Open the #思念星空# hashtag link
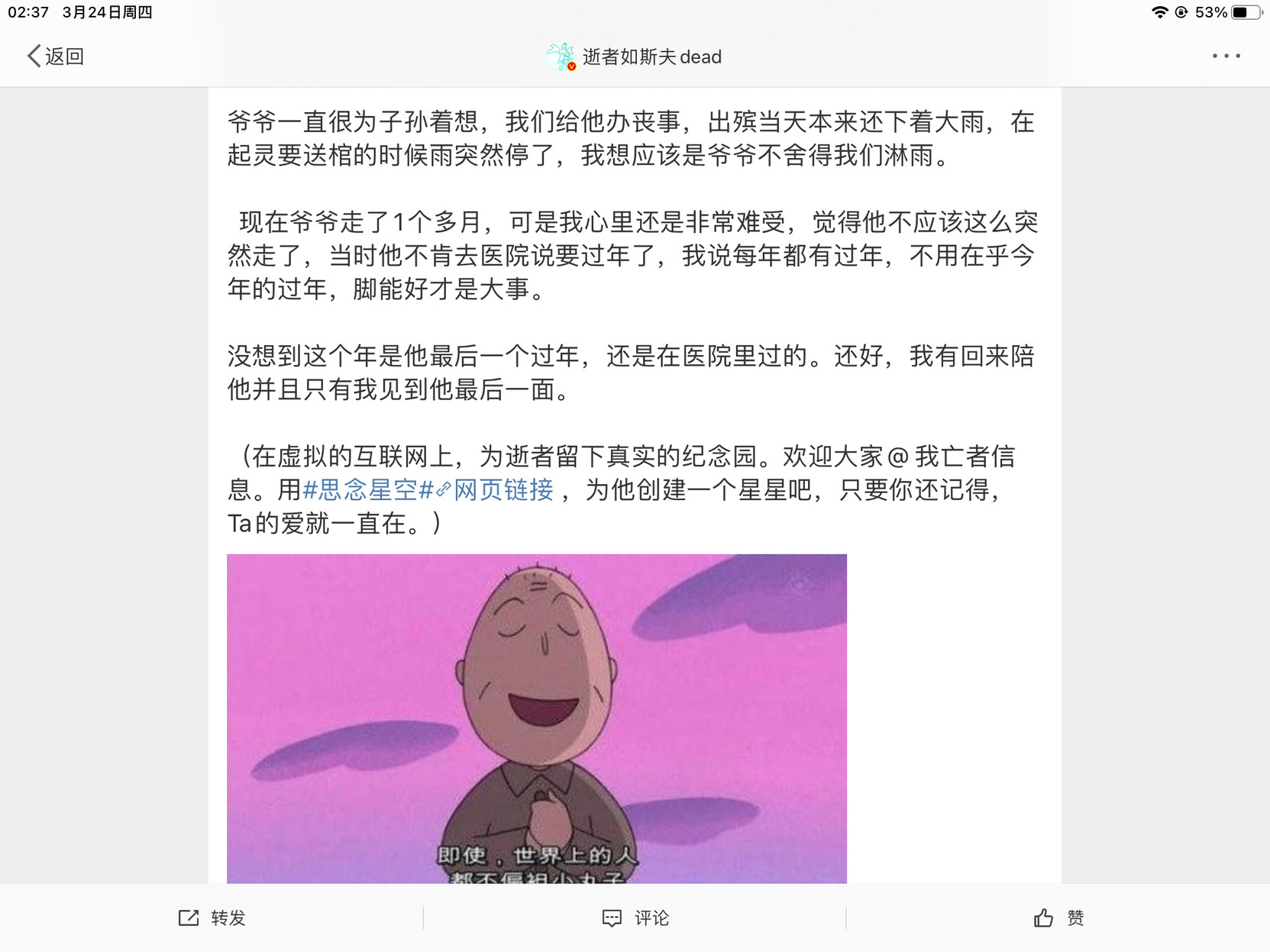The width and height of the screenshot is (1270, 952). click(368, 490)
